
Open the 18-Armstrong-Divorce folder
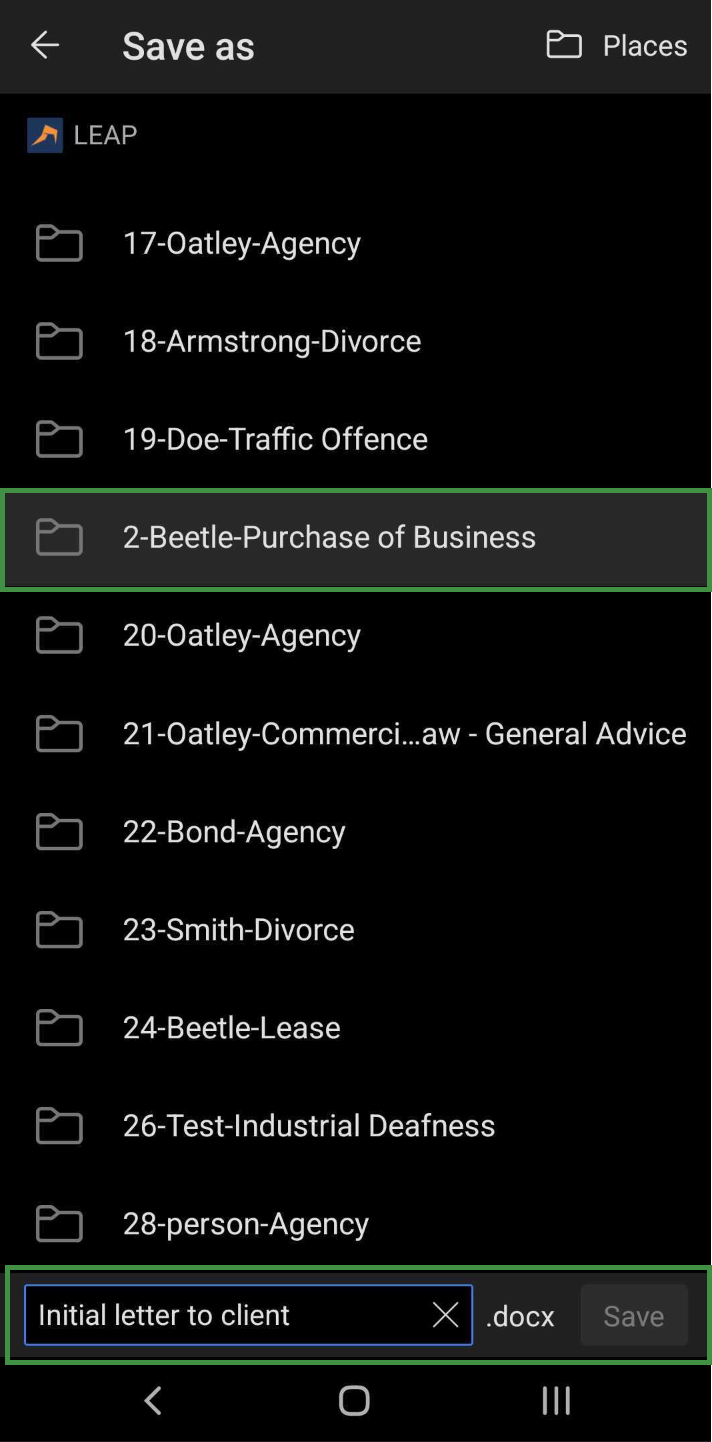[x=271, y=341]
